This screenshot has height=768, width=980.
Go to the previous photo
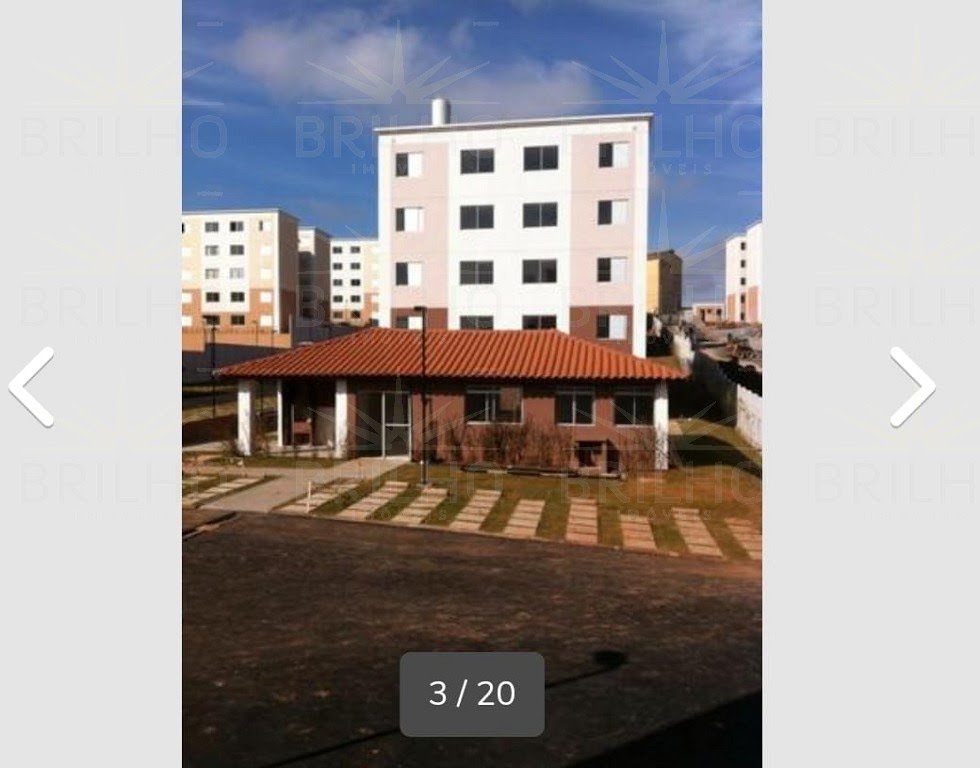(x=31, y=387)
